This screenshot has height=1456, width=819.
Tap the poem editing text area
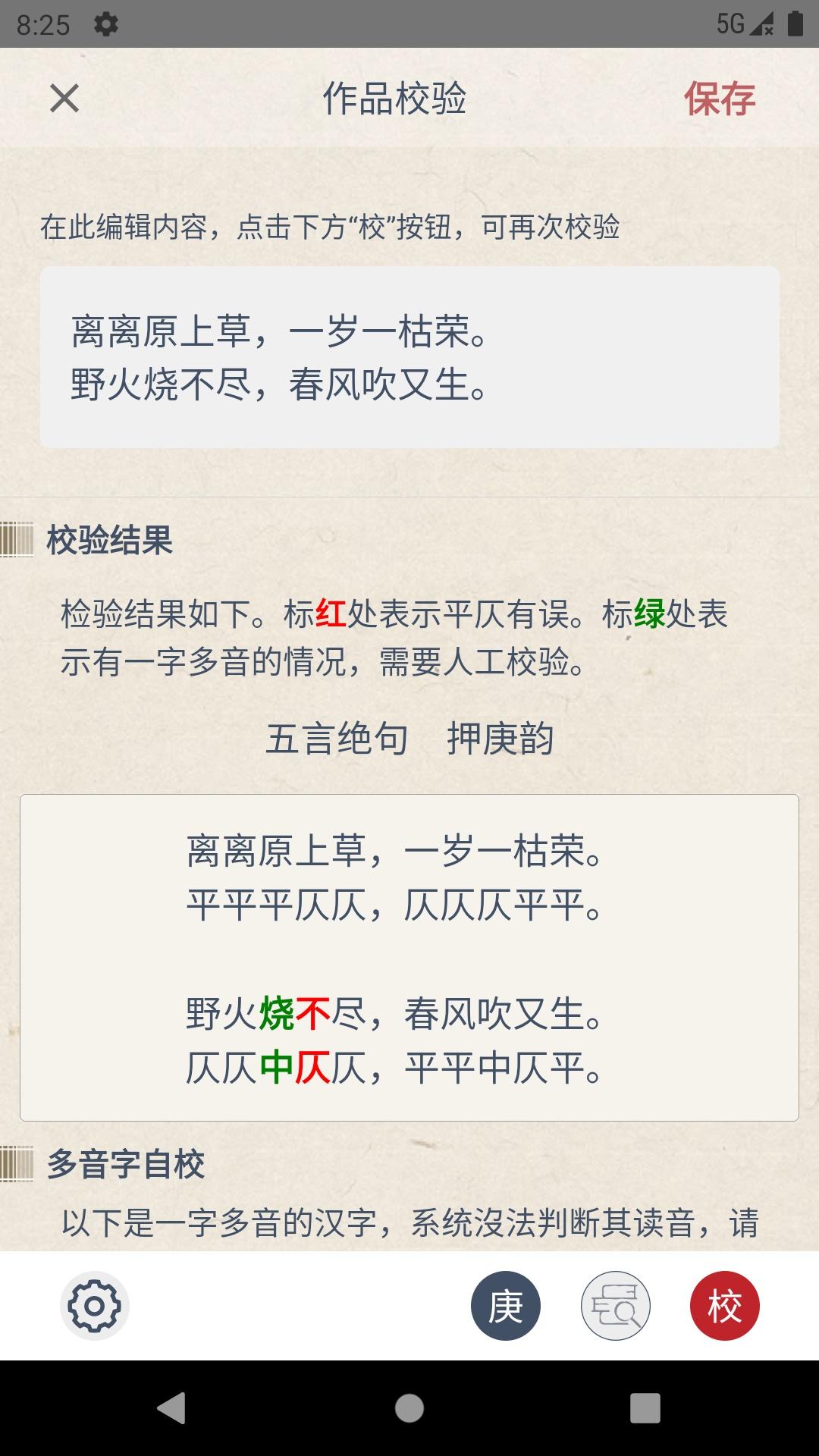click(409, 355)
